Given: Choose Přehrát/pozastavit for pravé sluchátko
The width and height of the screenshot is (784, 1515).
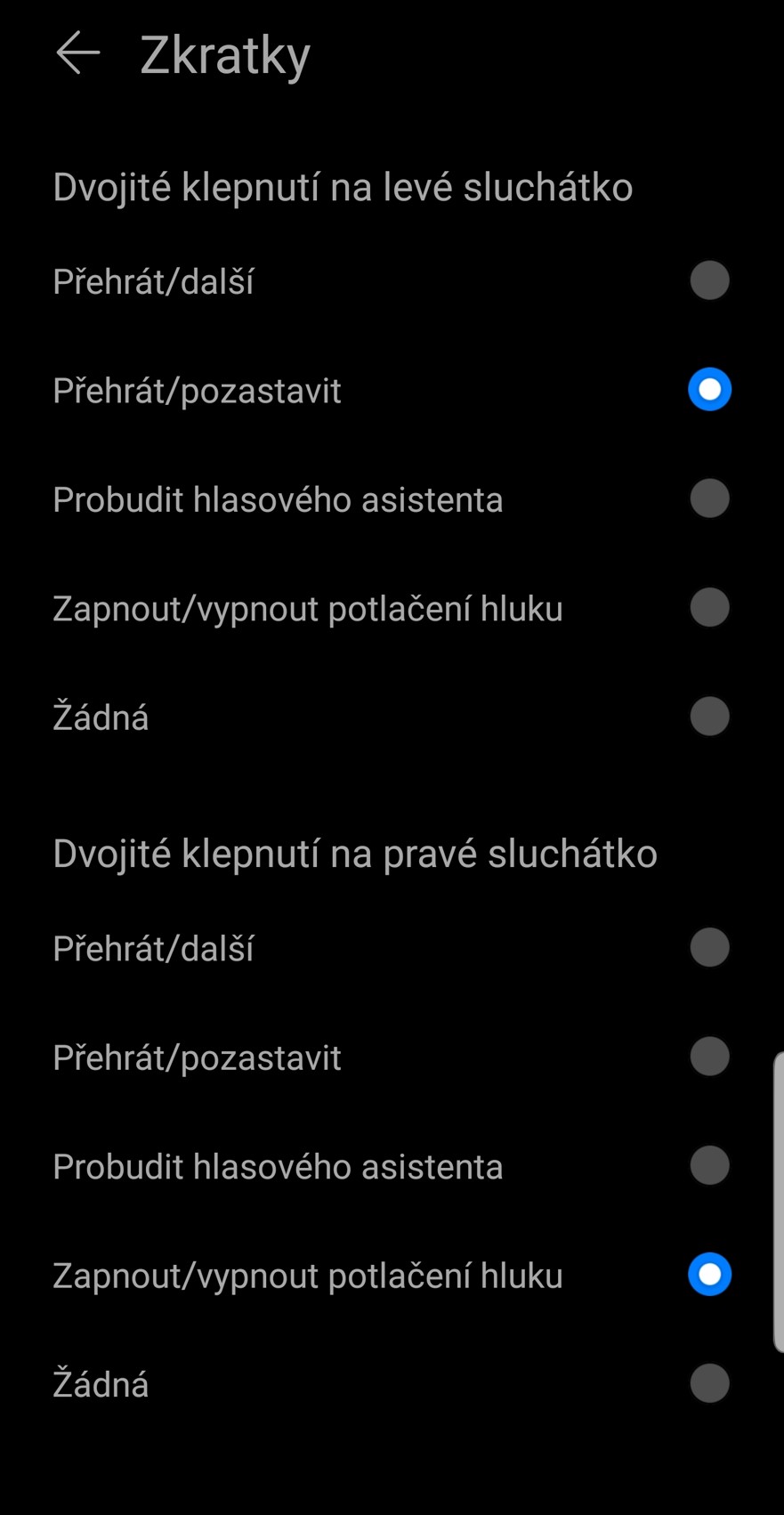Looking at the screenshot, I should [709, 1057].
